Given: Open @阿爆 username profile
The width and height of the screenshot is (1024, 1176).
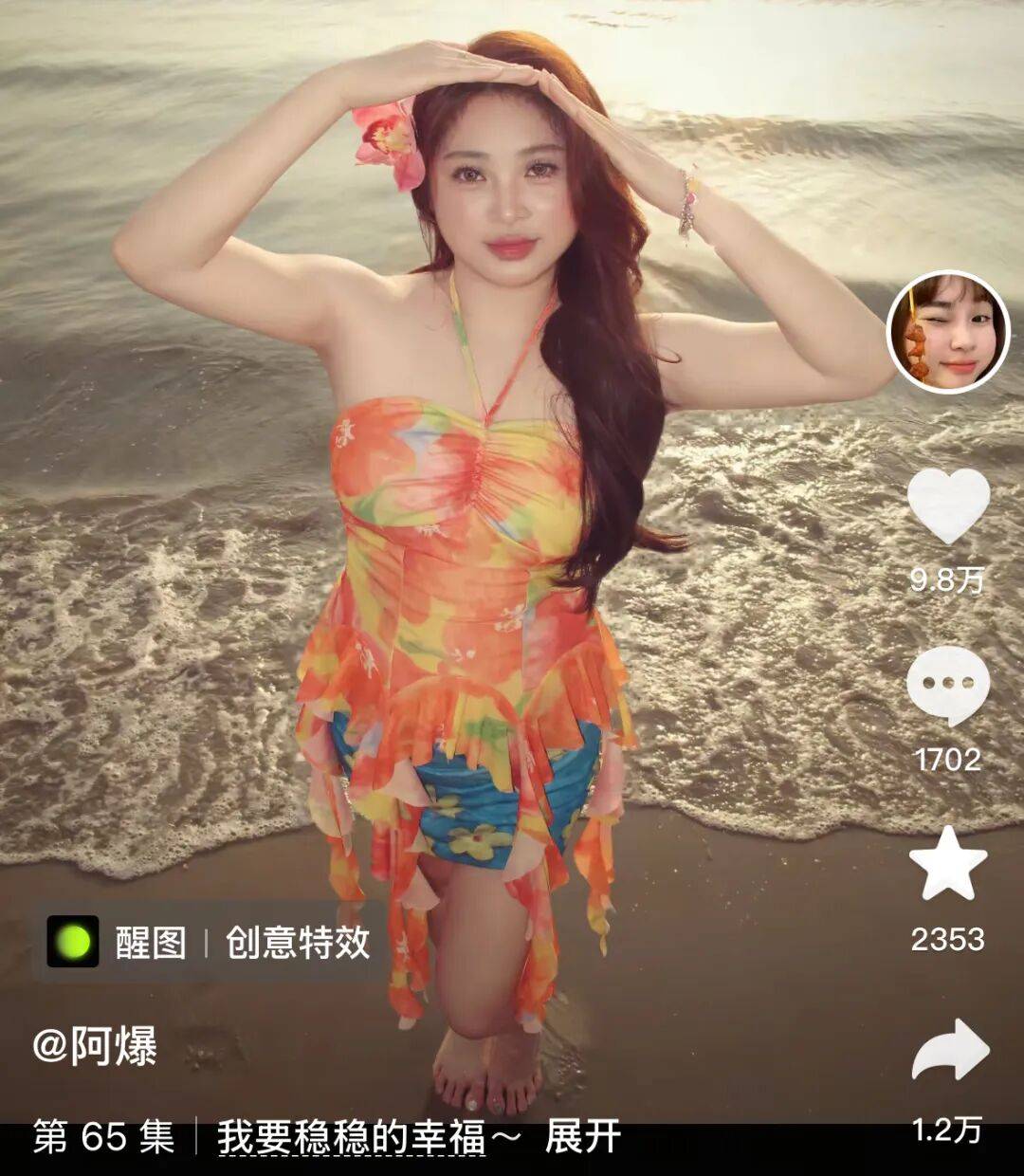Looking at the screenshot, I should tap(95, 1046).
